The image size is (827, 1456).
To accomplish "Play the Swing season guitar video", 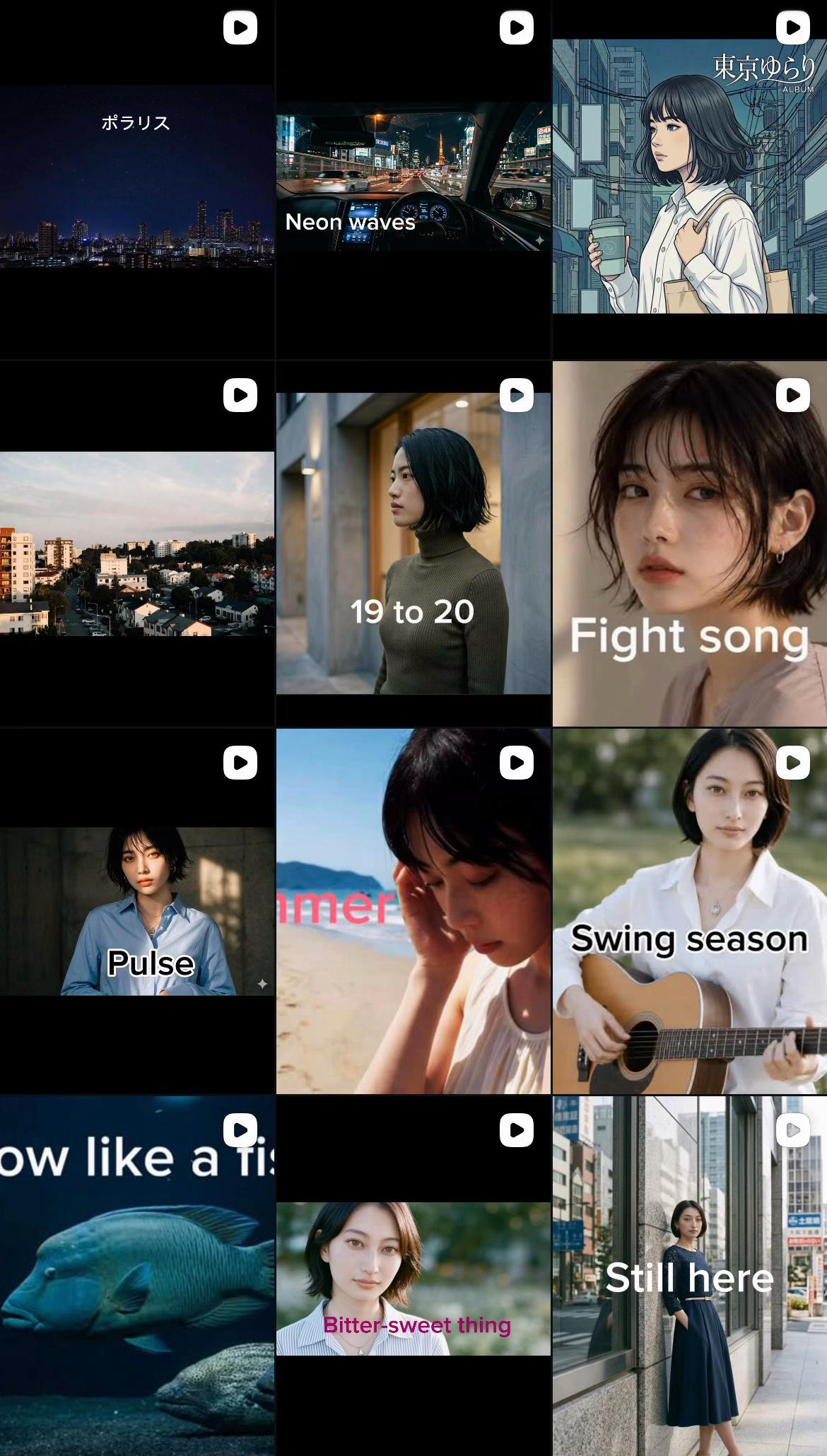I will (x=690, y=912).
